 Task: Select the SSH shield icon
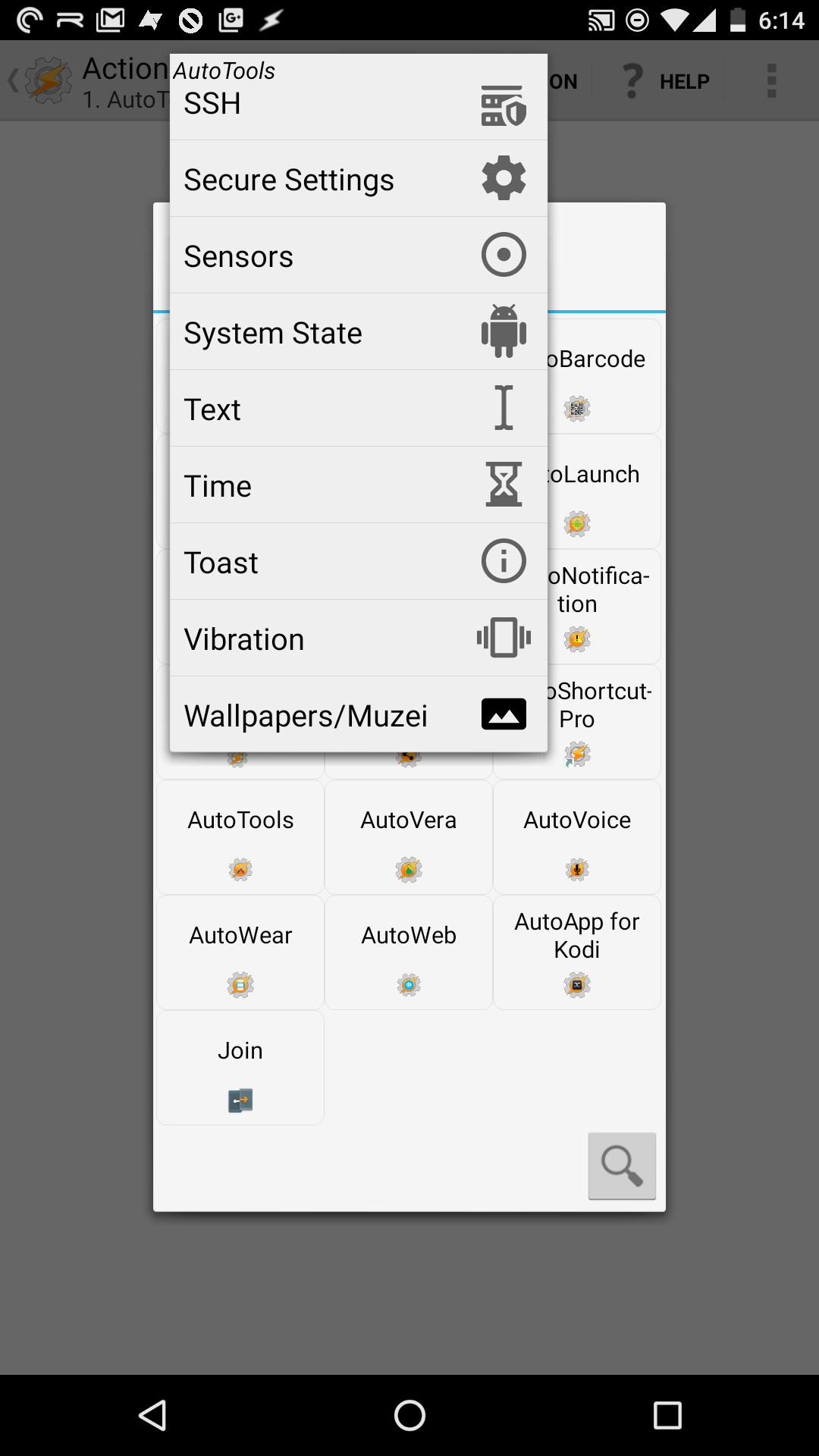coord(503,104)
